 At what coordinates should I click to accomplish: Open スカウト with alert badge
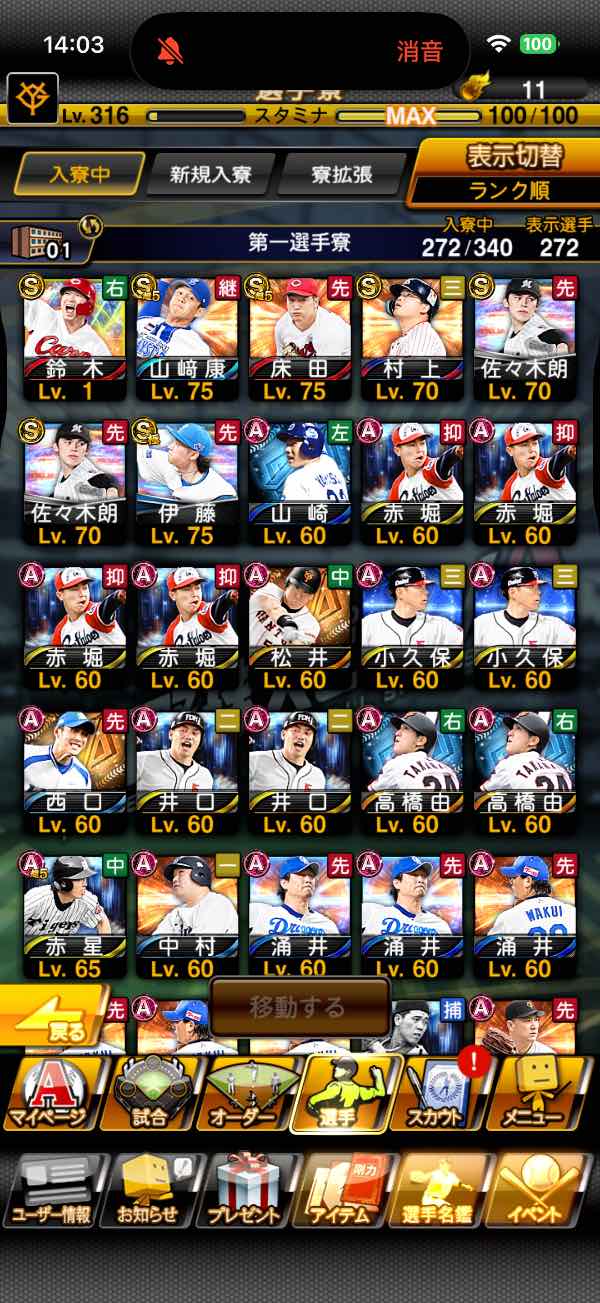pos(445,1095)
